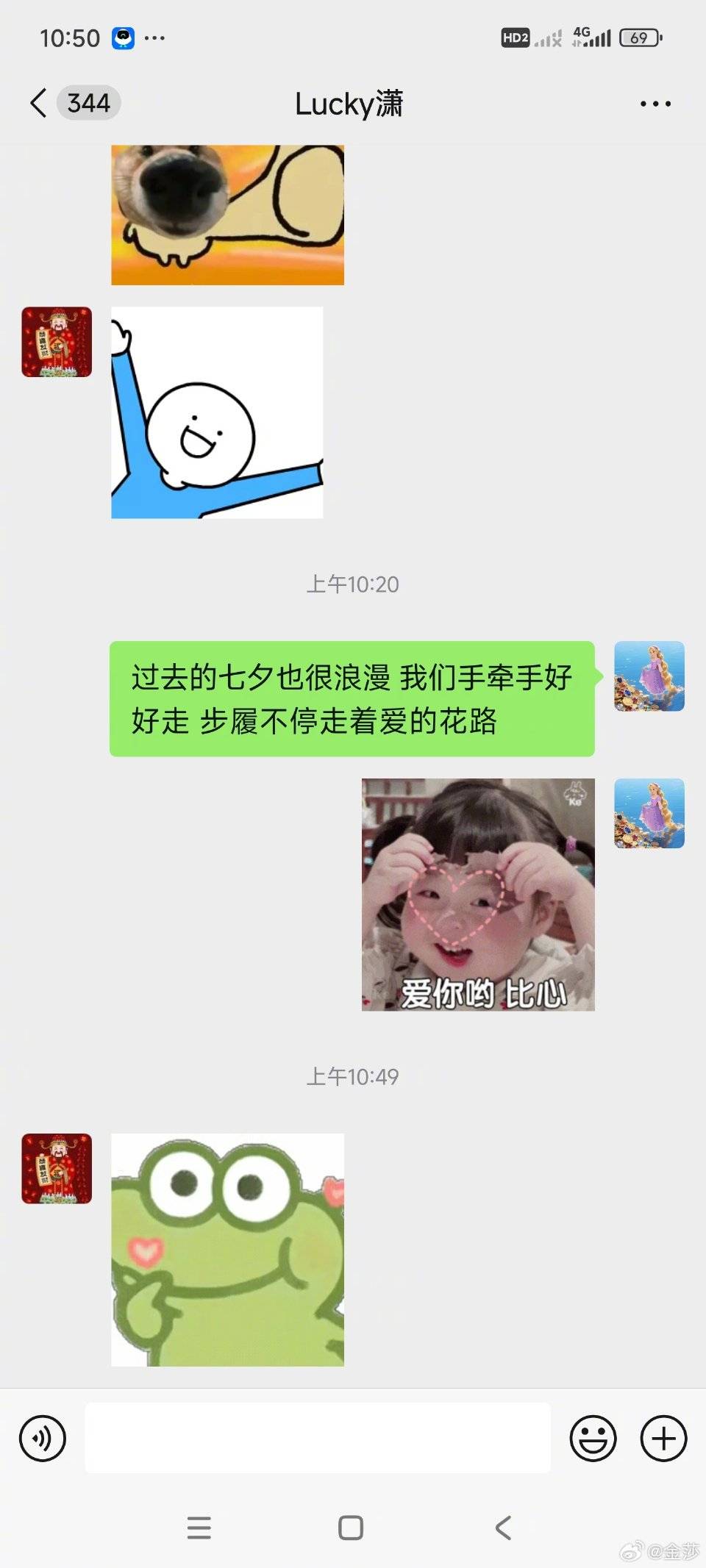The image size is (706, 1568).
Task: Open the chat info overflow menu
Action: pos(655,104)
